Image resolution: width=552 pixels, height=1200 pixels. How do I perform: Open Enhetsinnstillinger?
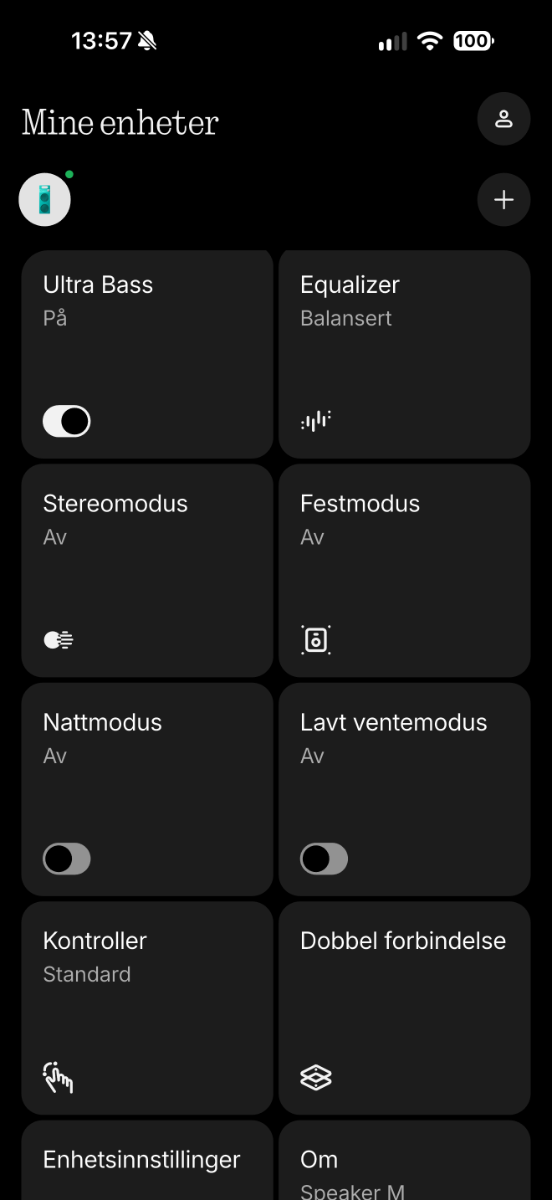click(x=147, y=1160)
